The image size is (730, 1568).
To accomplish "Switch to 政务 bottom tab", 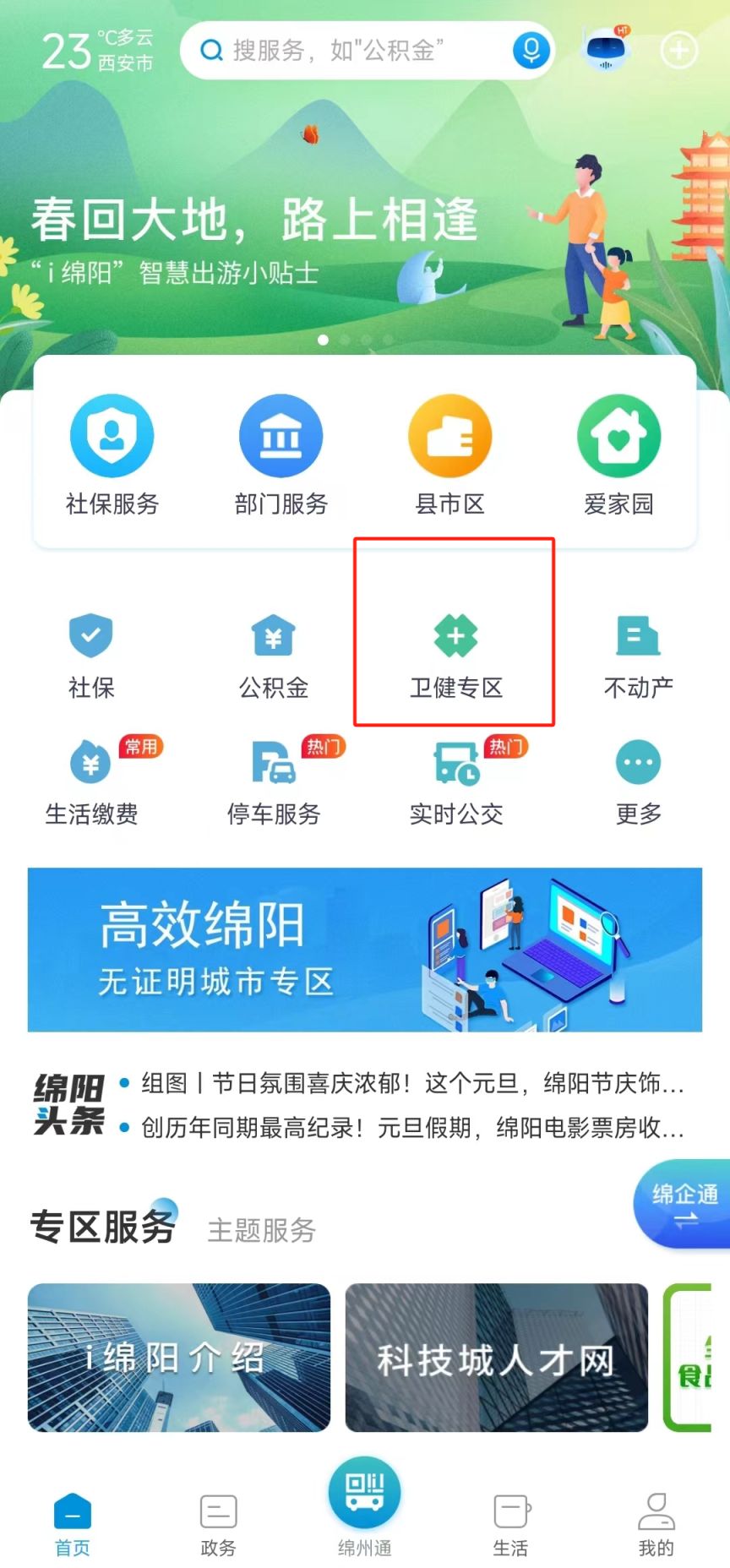I will point(218,1524).
